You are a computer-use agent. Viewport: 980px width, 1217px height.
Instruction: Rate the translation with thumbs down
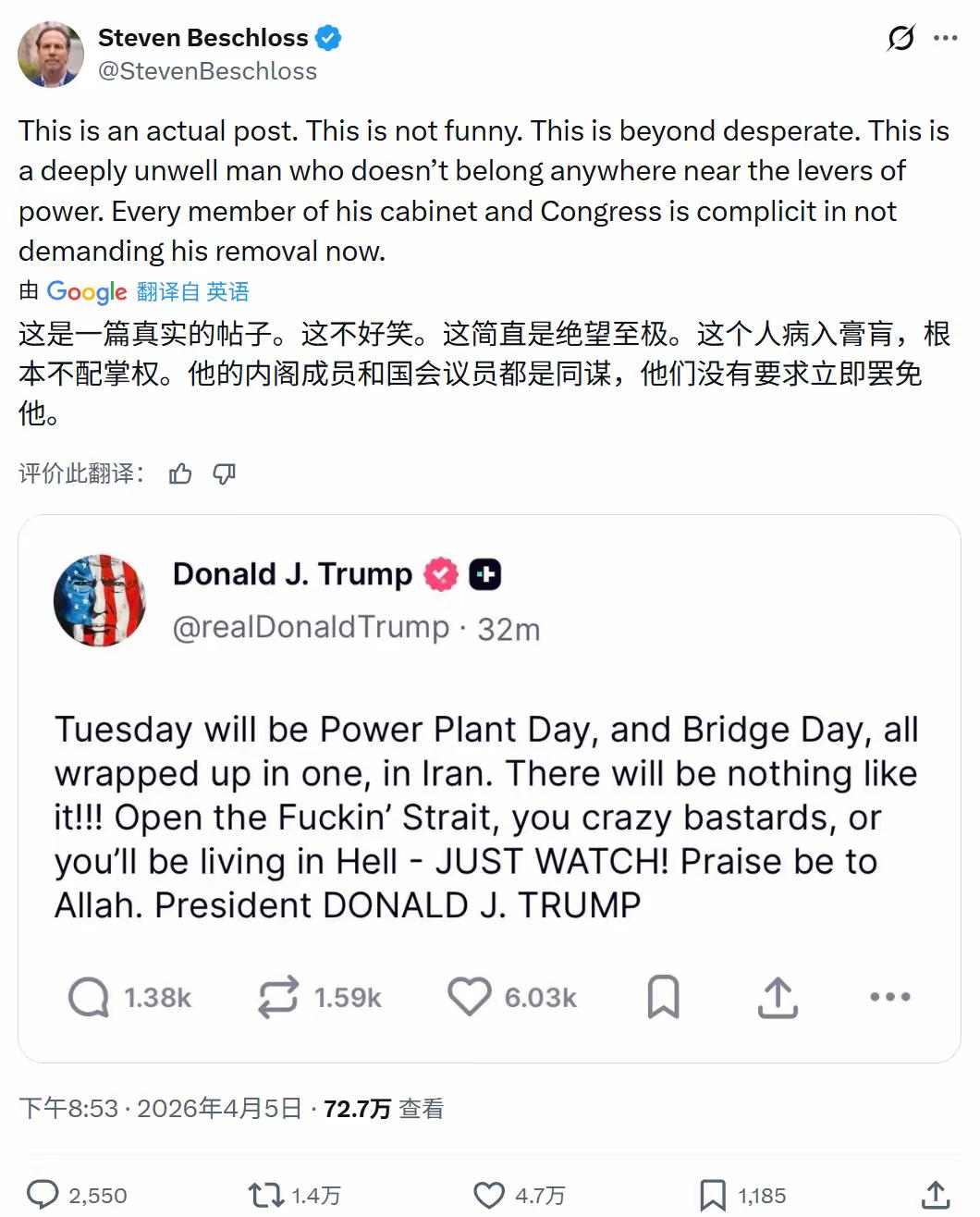(225, 473)
